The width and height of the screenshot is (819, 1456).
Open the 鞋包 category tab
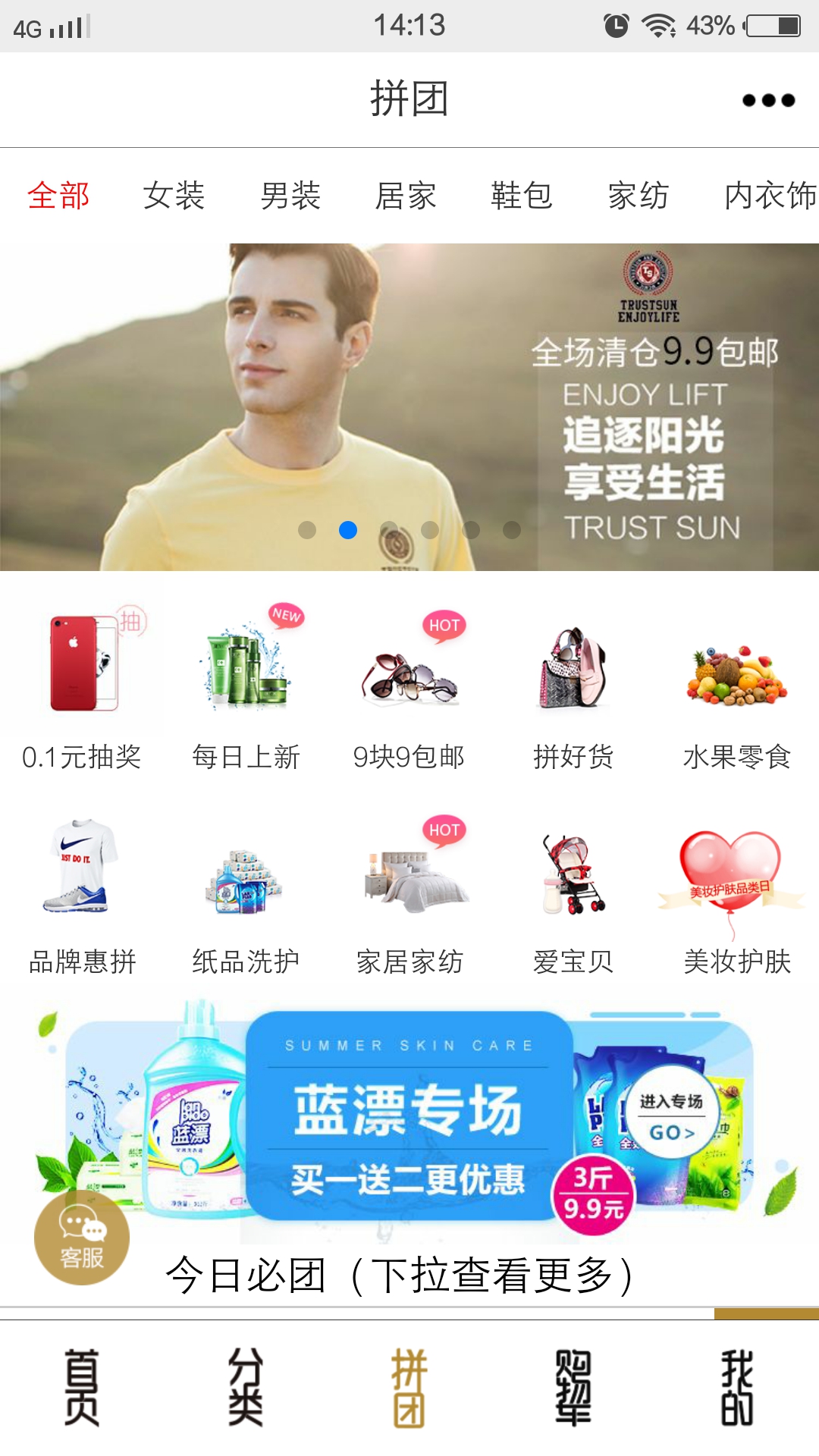(x=522, y=196)
